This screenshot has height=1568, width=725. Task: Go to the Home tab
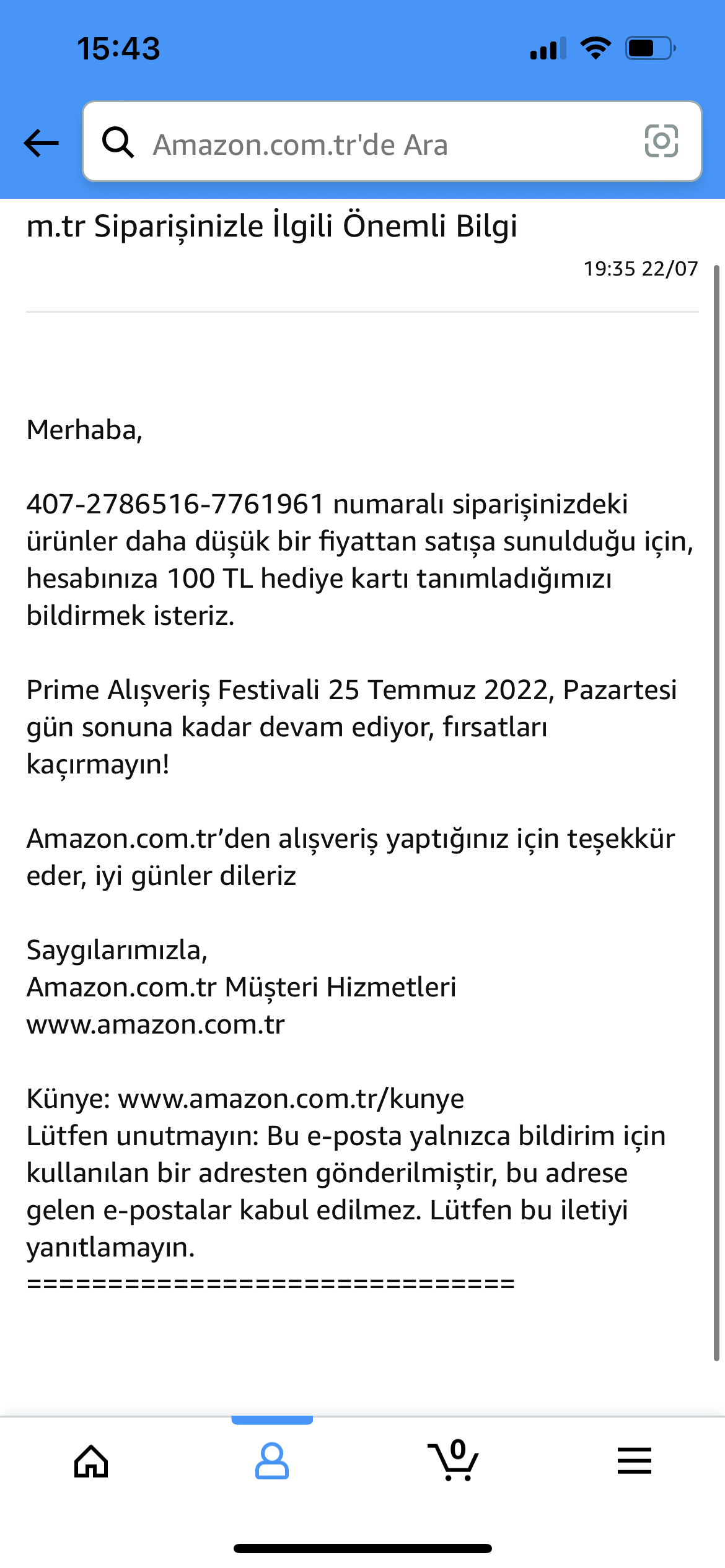click(x=91, y=1461)
